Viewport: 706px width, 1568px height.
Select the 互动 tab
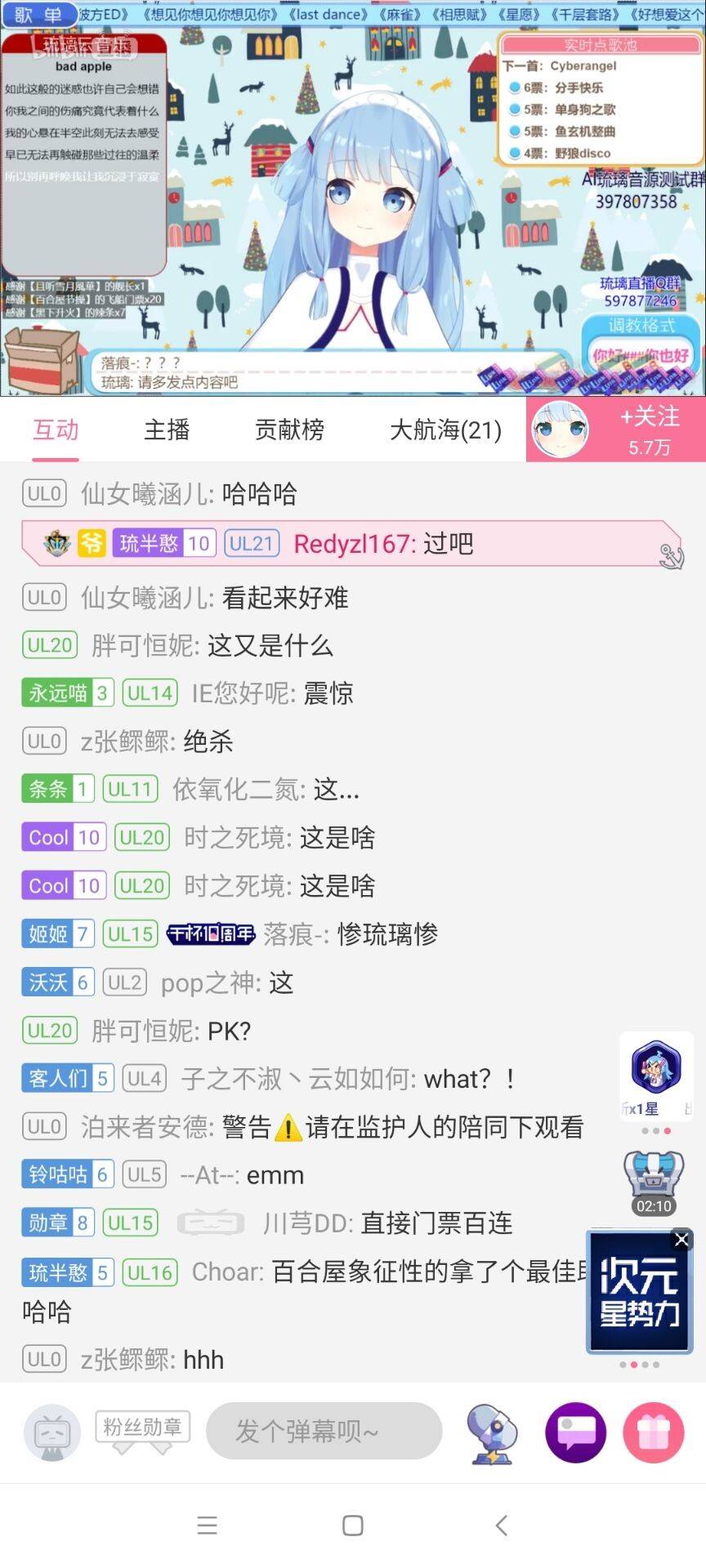(x=56, y=430)
